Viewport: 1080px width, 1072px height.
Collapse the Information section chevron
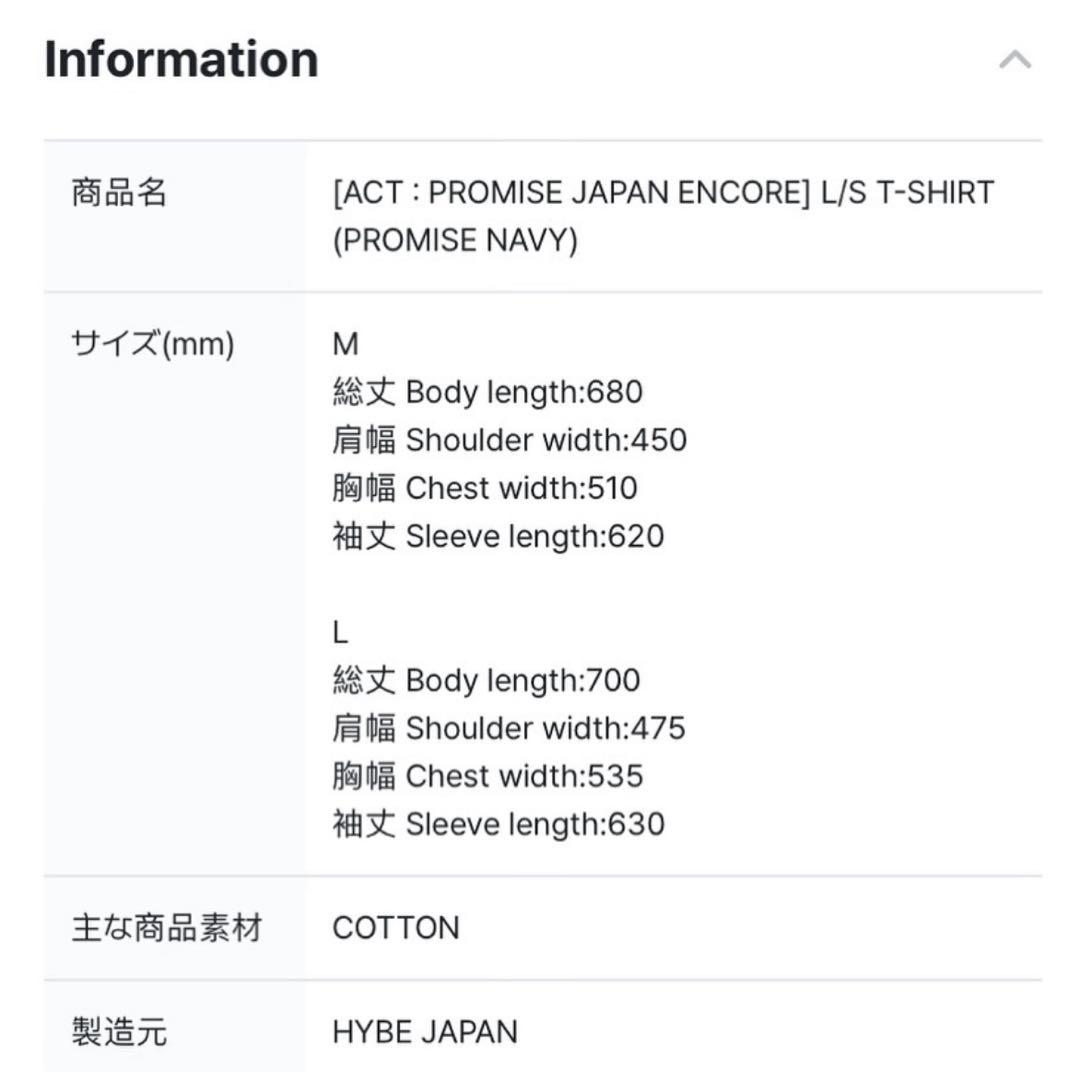coord(1014,60)
